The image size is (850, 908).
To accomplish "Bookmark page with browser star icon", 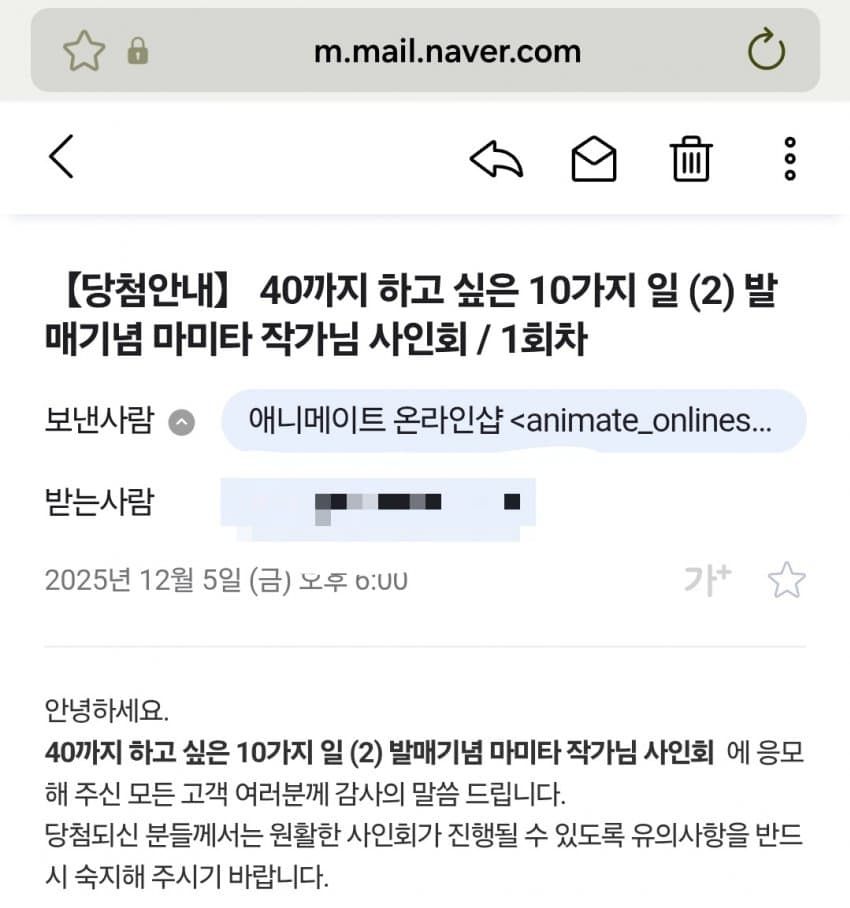I will point(84,51).
